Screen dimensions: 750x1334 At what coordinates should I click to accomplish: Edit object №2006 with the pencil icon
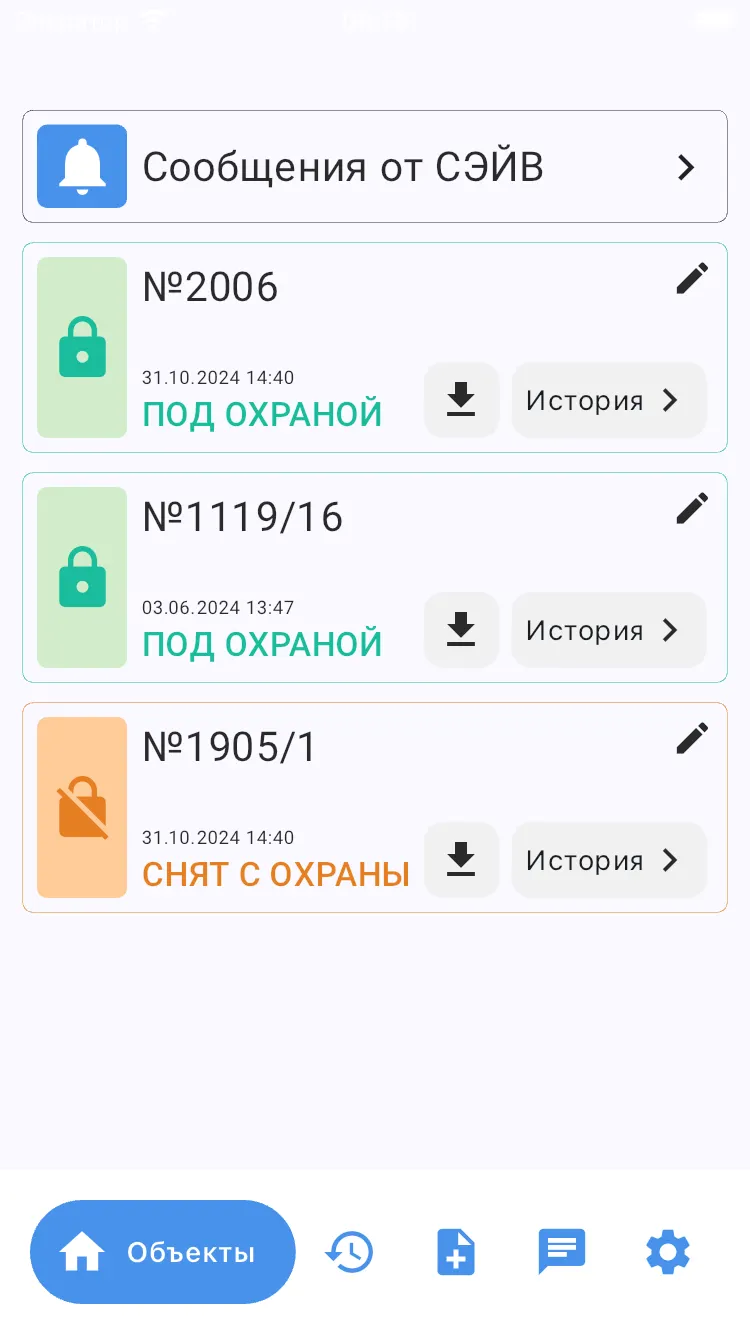click(692, 278)
